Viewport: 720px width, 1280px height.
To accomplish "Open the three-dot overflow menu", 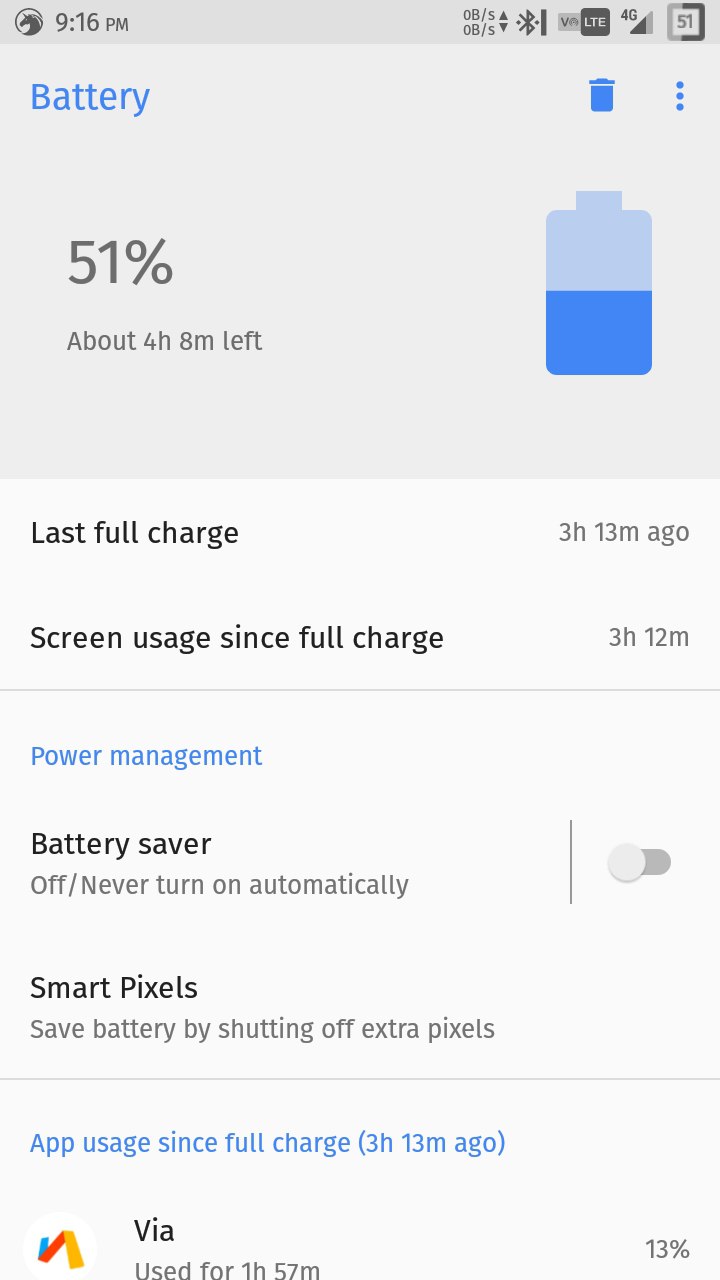I will pos(680,96).
